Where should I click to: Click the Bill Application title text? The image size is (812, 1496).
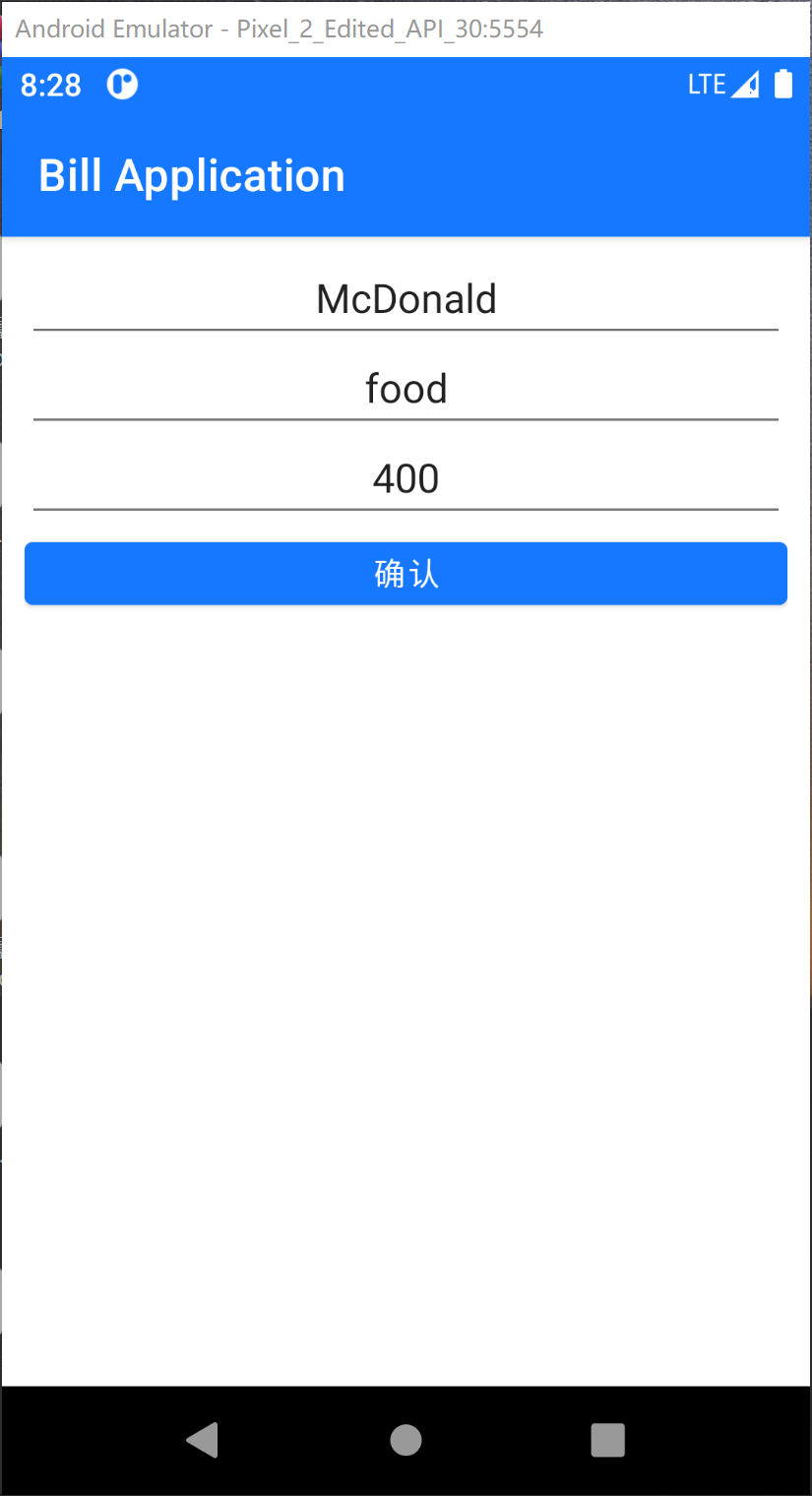coord(191,174)
